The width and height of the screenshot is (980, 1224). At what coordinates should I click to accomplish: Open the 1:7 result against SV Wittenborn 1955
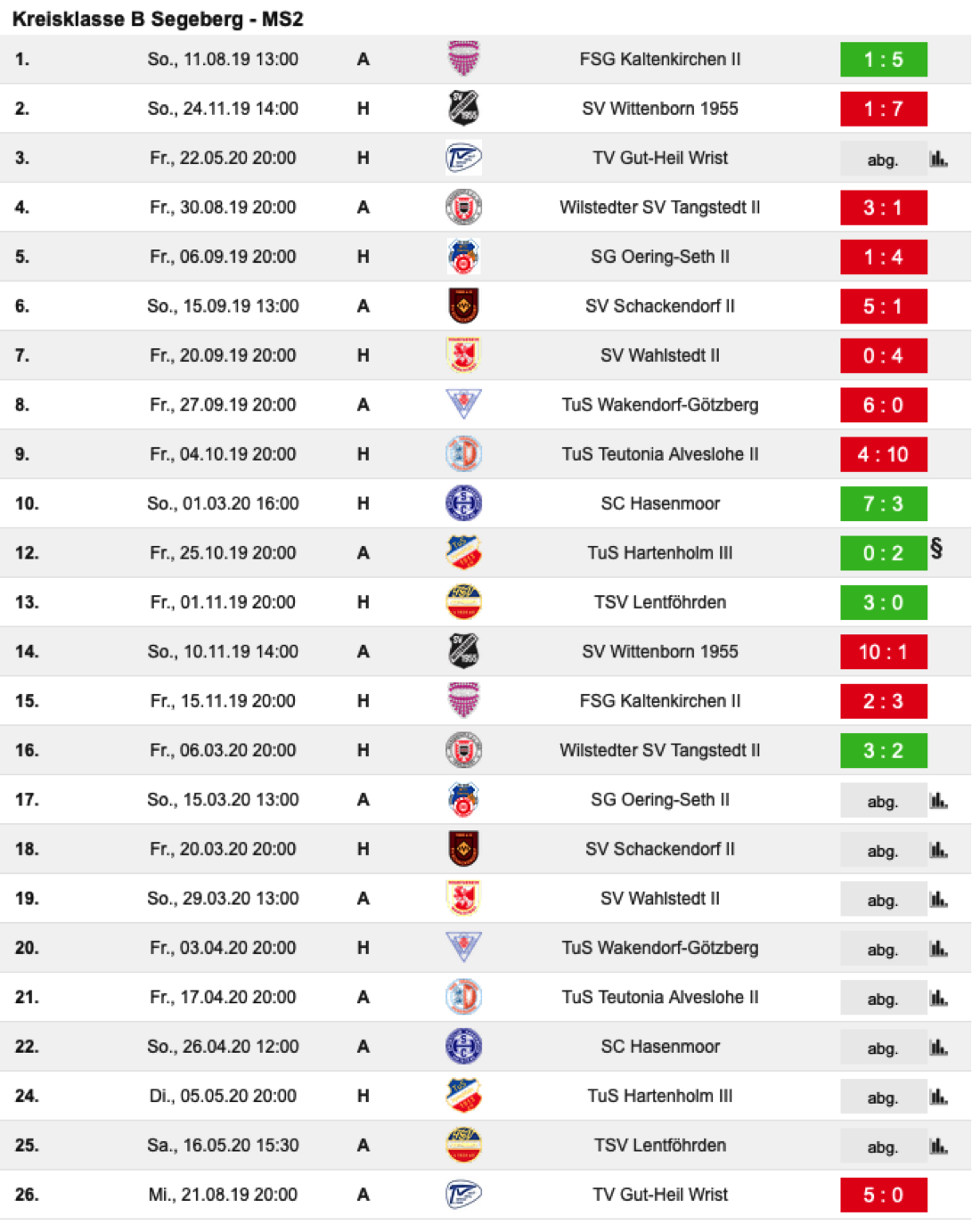(883, 109)
